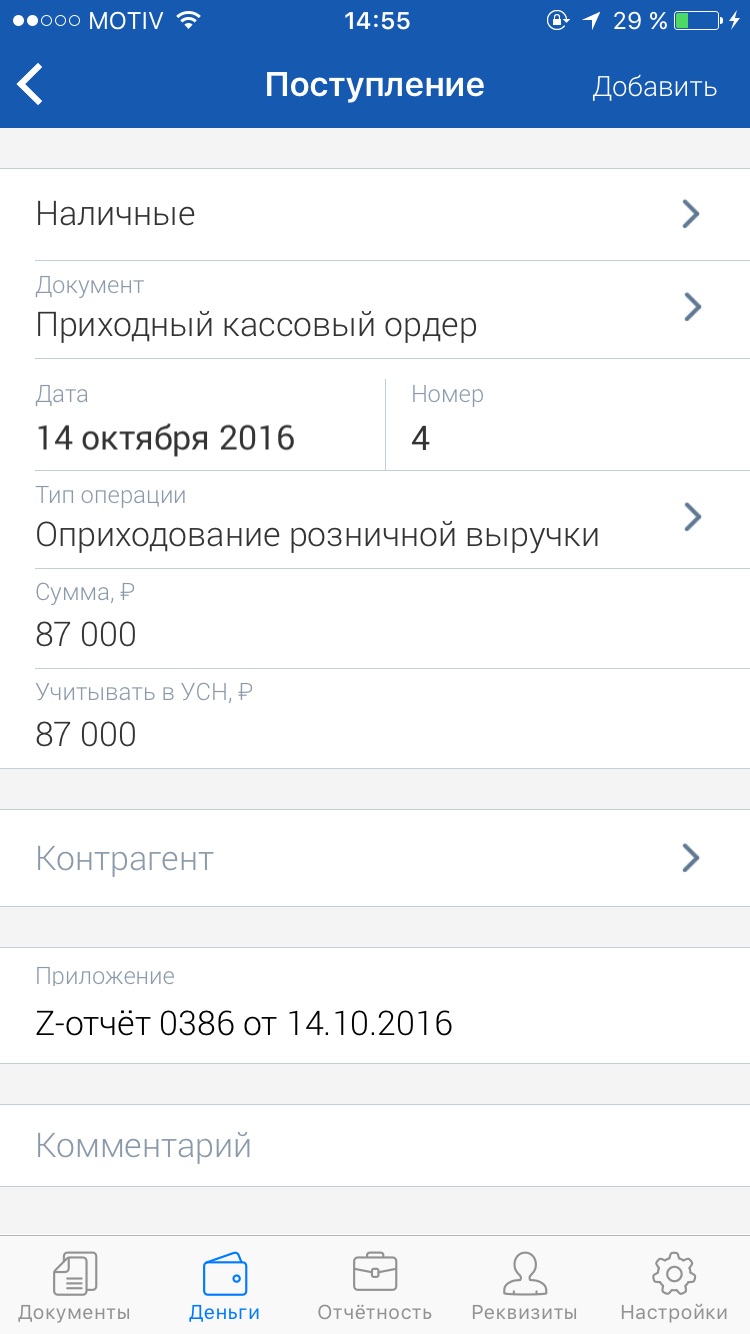Edit the Приложение Z-отчёт field

tap(375, 1005)
